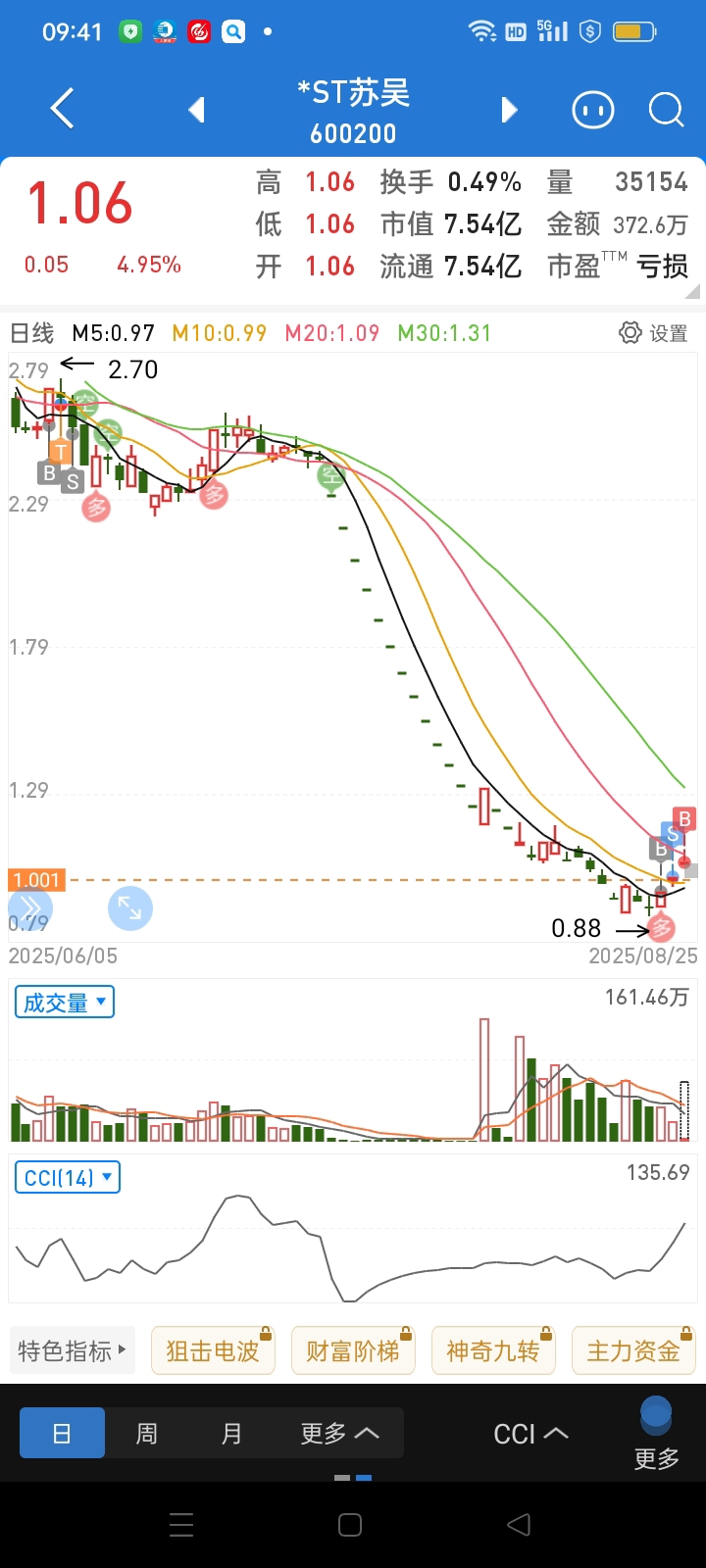The width and height of the screenshot is (706, 1568).
Task: Select the 财富阶梯 indicator
Action: pyautogui.click(x=353, y=1351)
